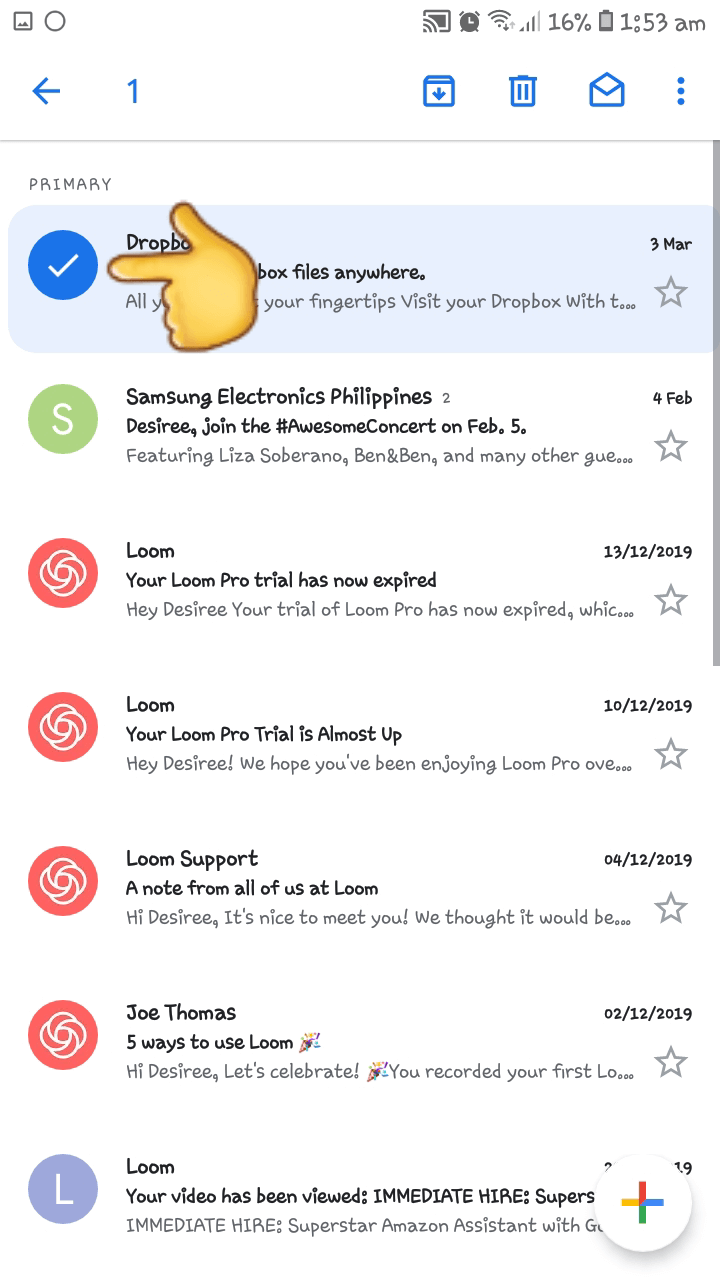Exit selection mode with back arrow

pos(46,92)
